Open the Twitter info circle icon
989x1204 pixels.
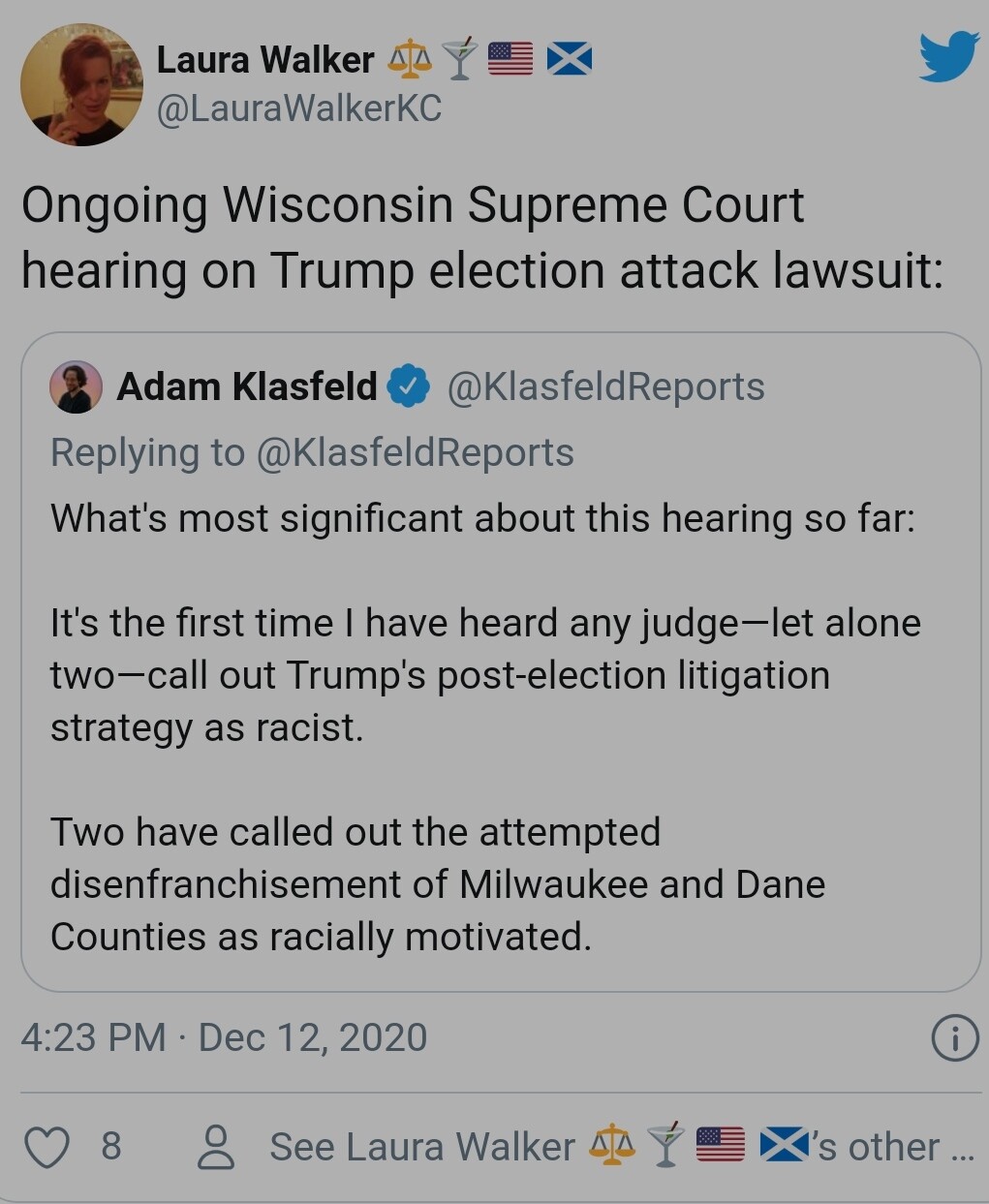point(954,1038)
